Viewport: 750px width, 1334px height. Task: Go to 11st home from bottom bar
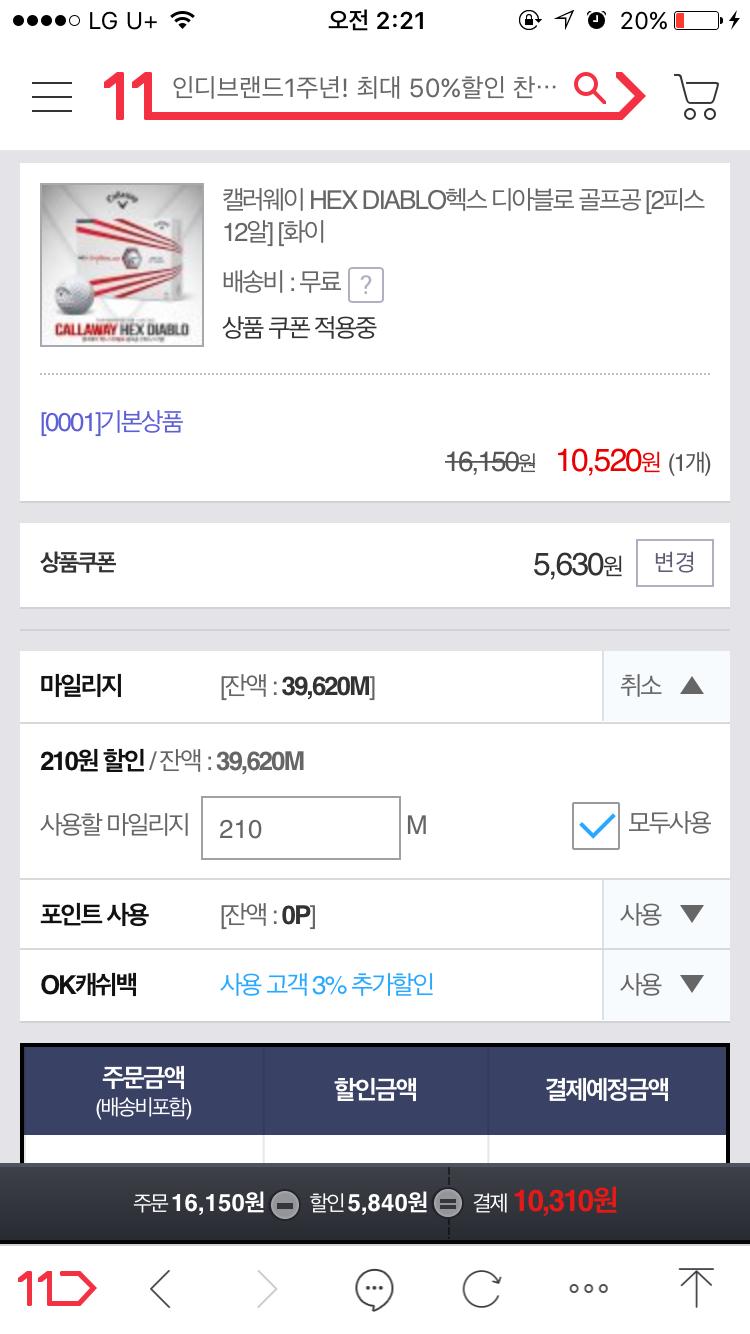coord(56,1288)
